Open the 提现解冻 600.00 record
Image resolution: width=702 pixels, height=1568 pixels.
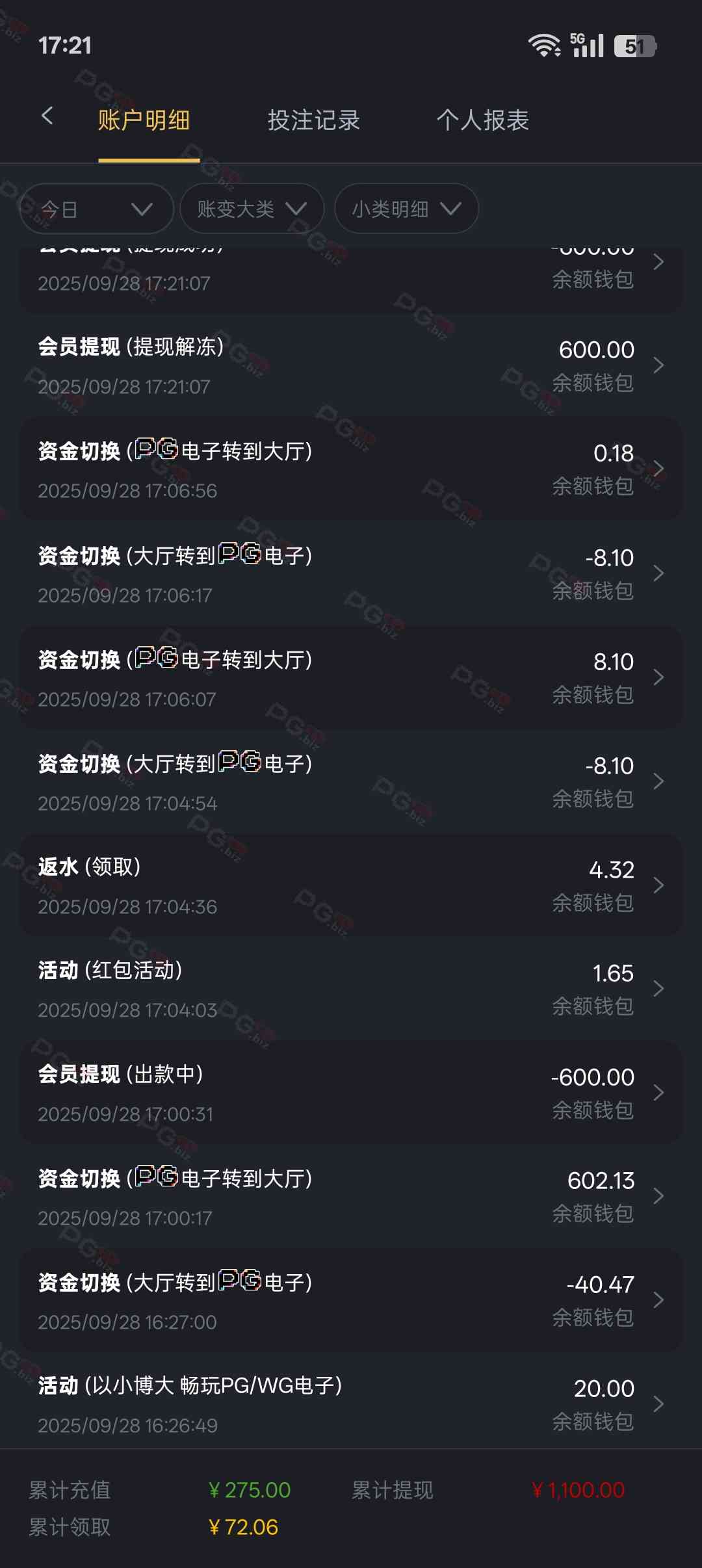coord(351,365)
